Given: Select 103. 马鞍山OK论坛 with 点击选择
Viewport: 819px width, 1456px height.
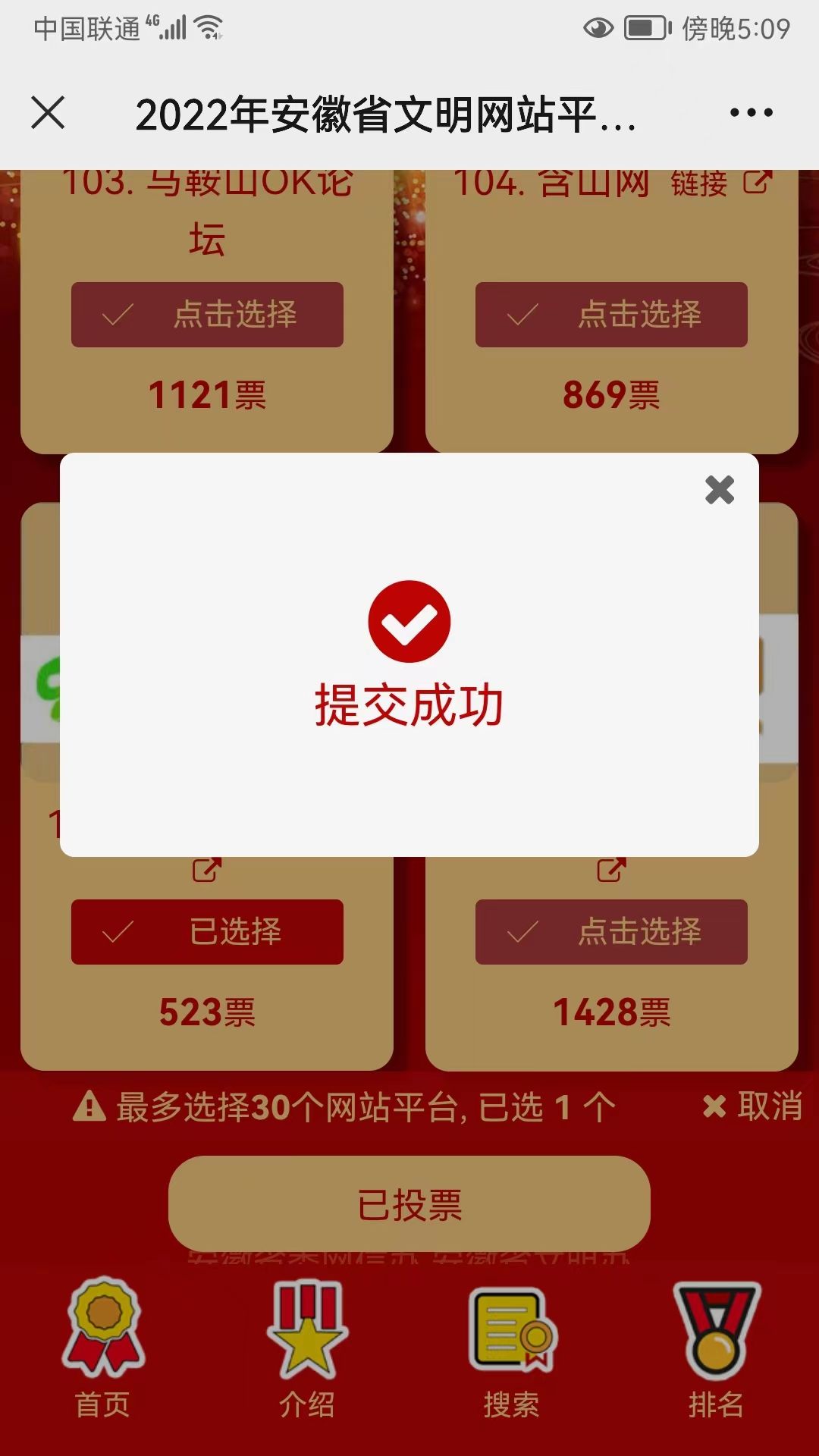Looking at the screenshot, I should pyautogui.click(x=207, y=315).
